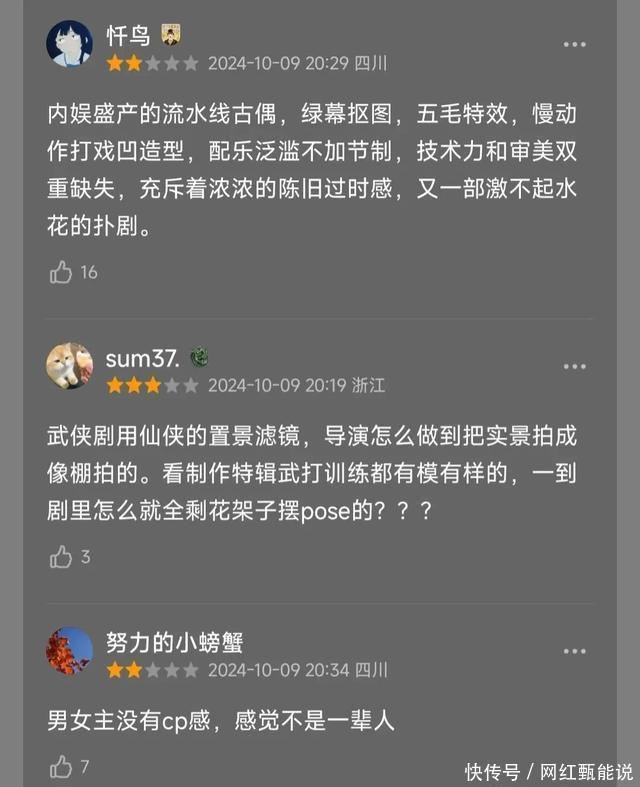Open overflow menu on 忏鸟's review

click(574, 45)
